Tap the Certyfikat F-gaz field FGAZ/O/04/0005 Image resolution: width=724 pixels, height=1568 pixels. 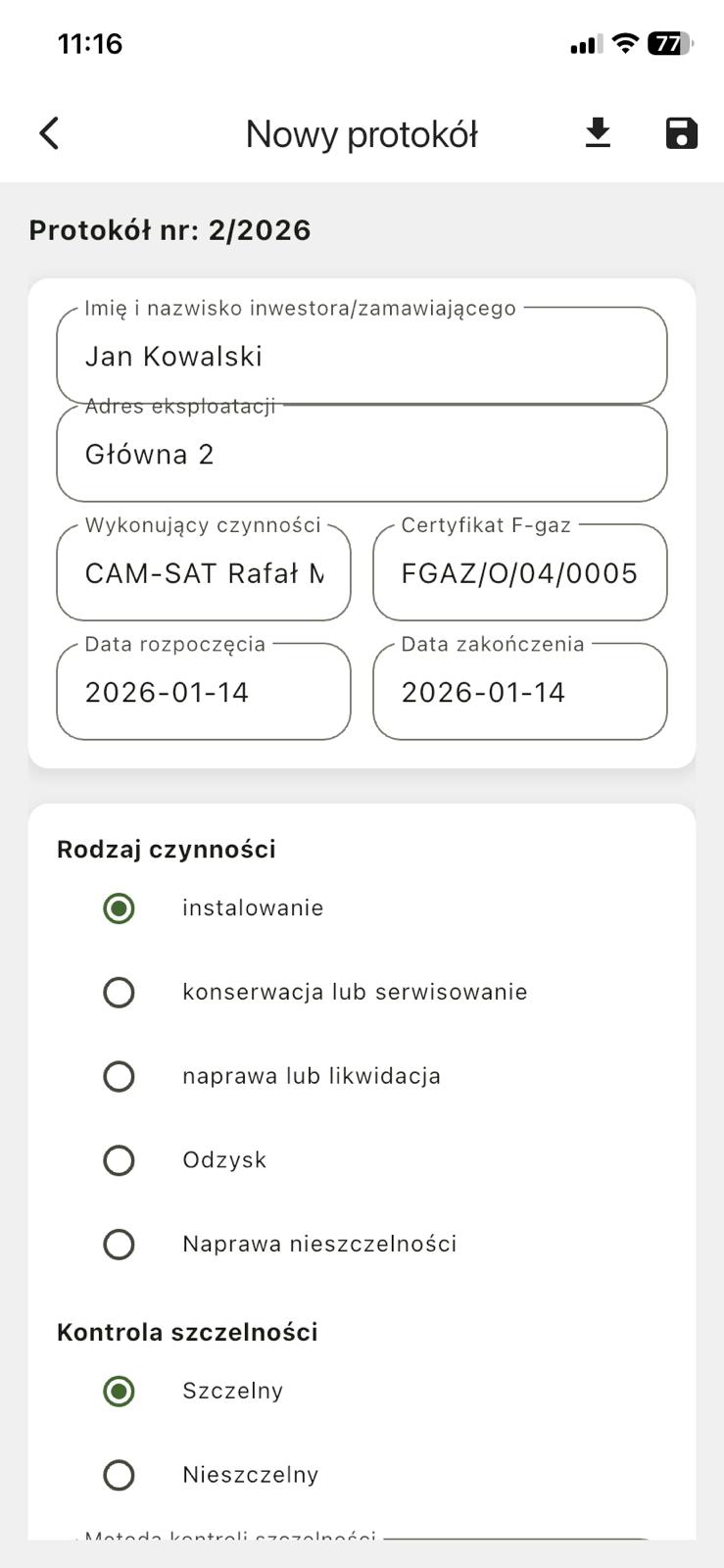(519, 573)
